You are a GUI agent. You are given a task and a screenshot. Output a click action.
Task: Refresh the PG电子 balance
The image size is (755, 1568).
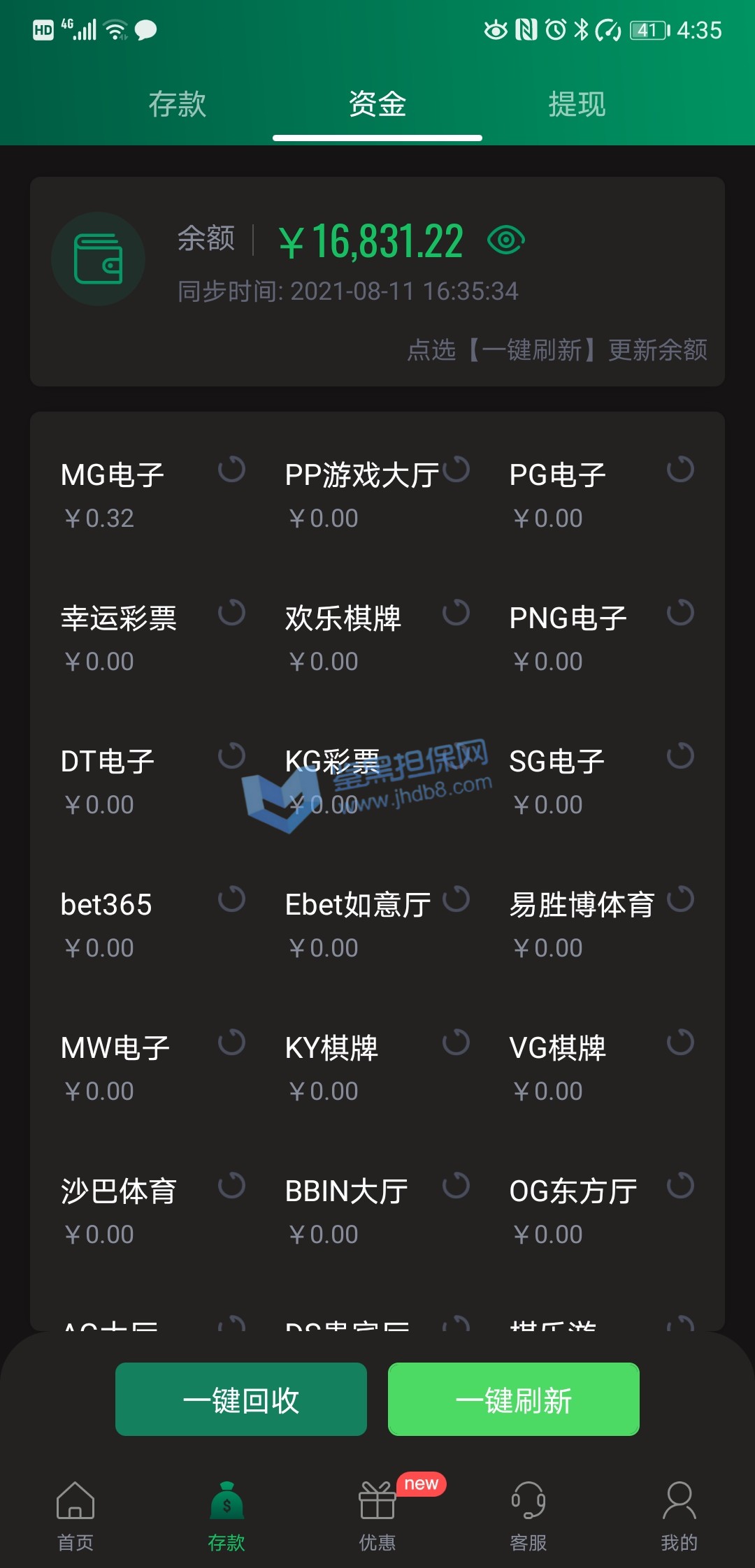tap(680, 470)
